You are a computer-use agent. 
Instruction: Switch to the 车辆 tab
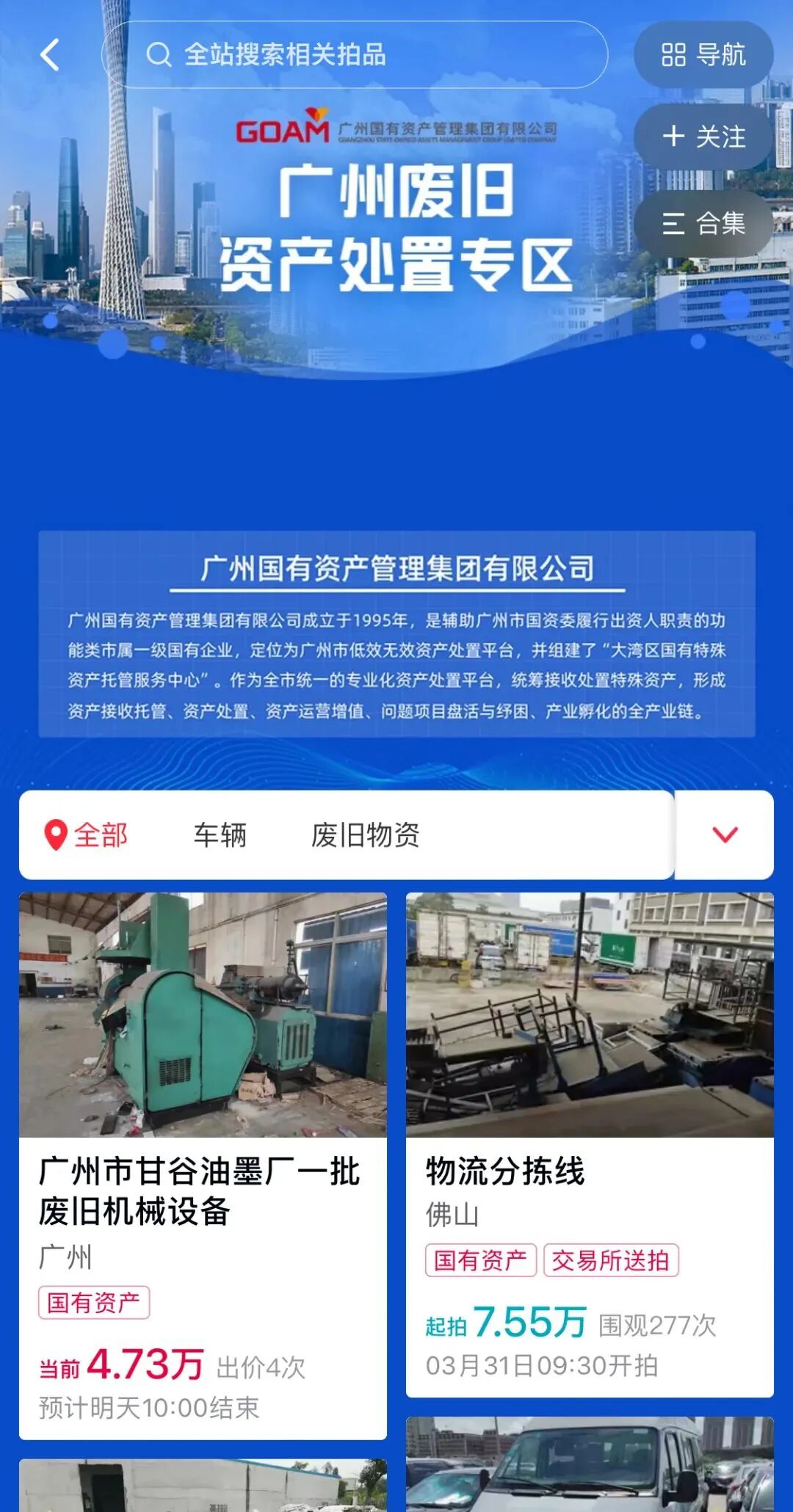pyautogui.click(x=220, y=835)
